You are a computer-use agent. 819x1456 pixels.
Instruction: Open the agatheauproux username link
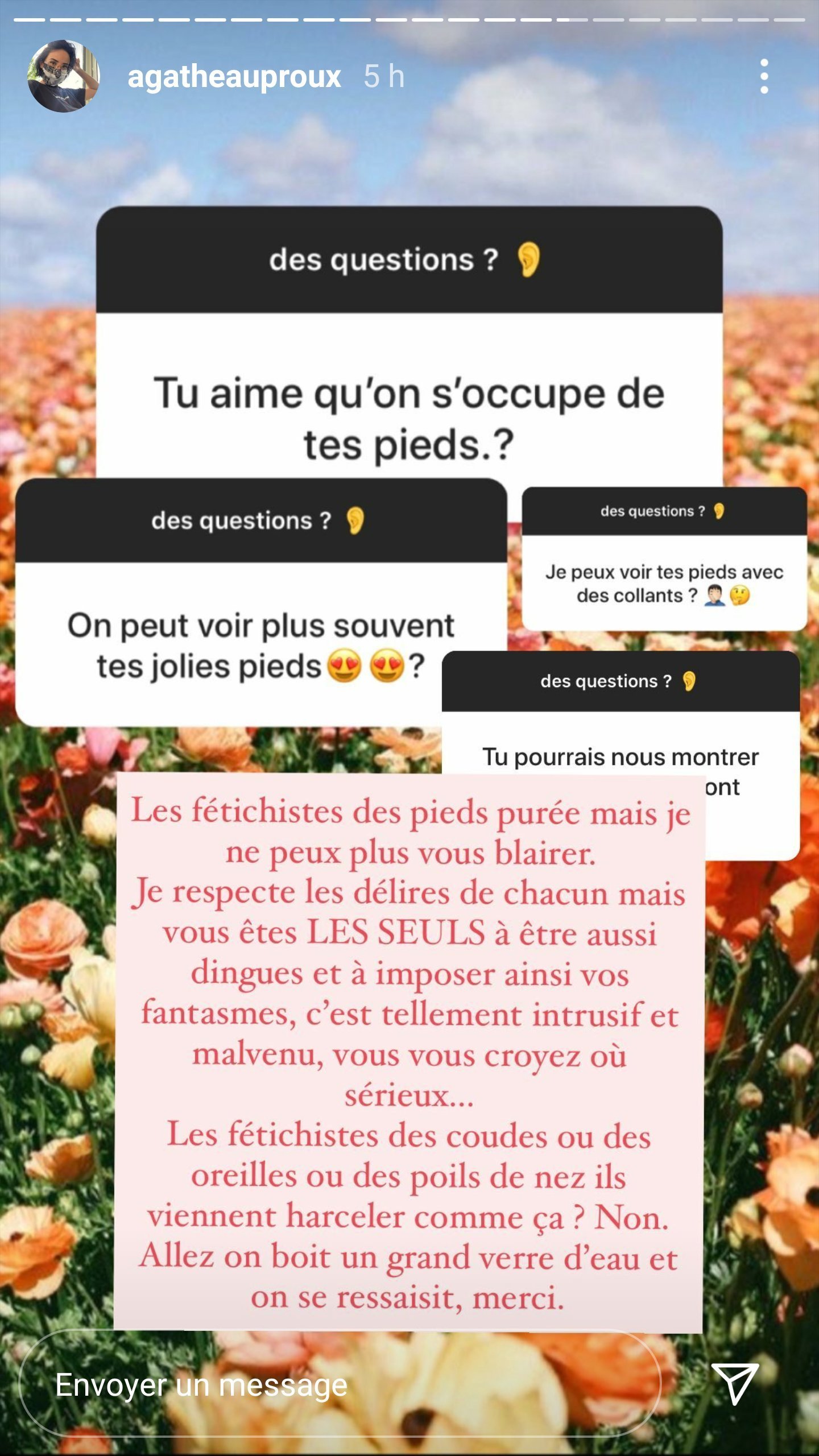[234, 77]
